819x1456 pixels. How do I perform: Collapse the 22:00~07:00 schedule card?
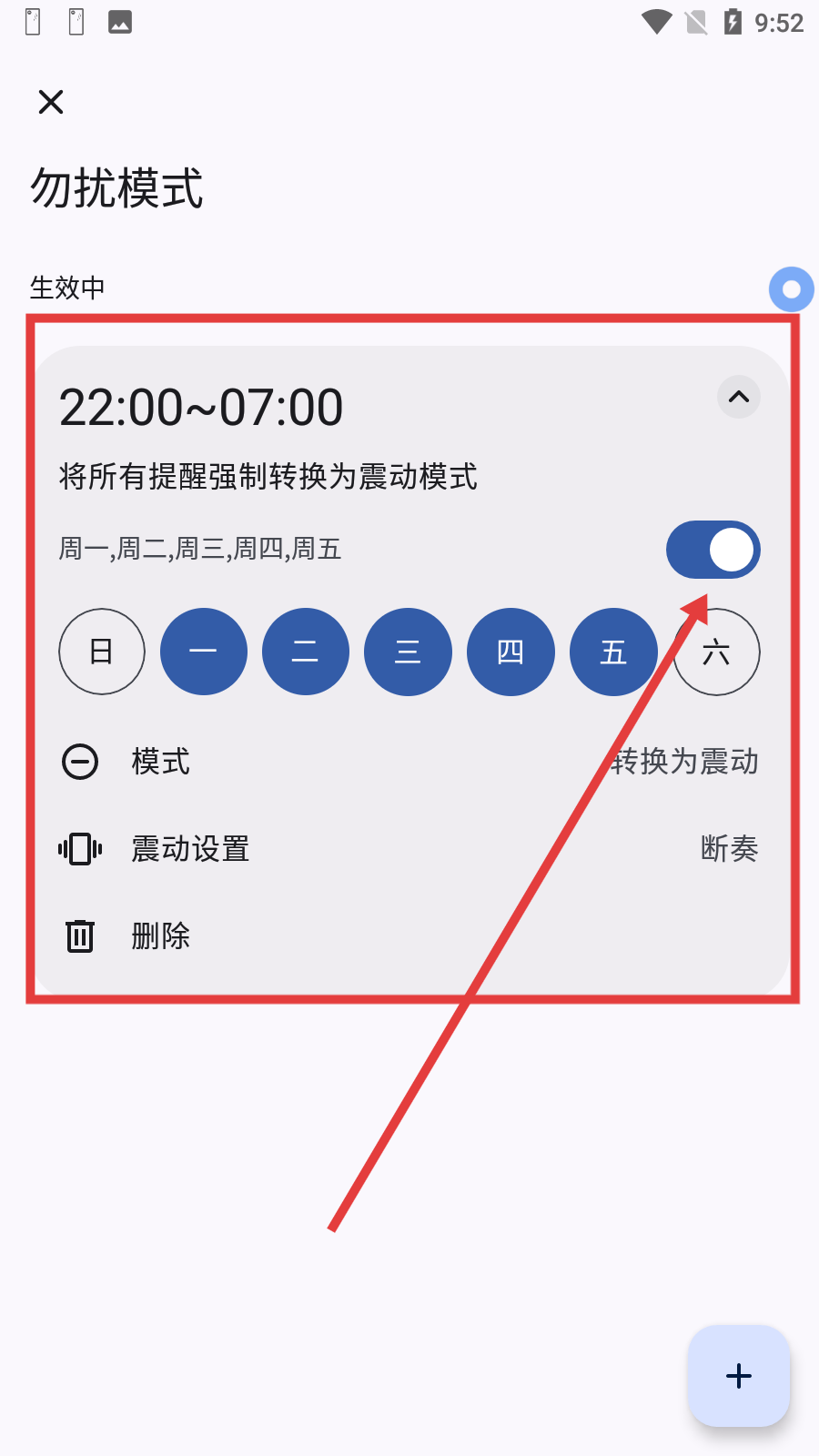(738, 397)
